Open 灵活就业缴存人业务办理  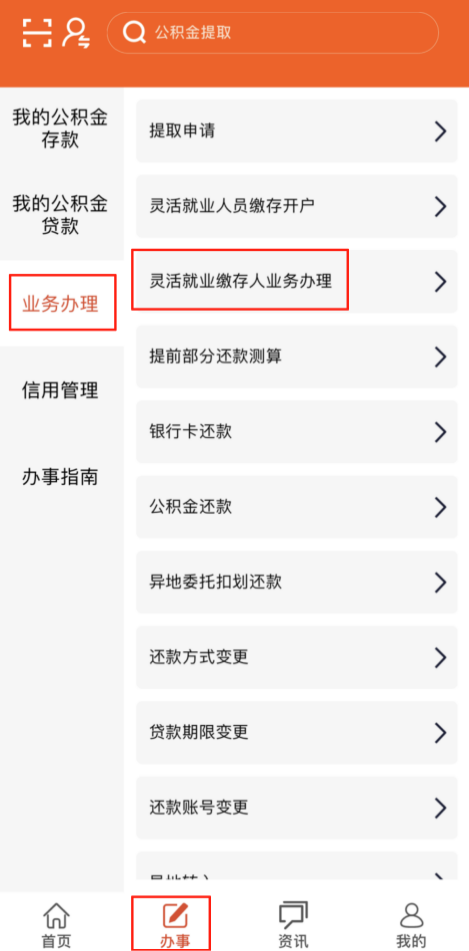[x=297, y=281]
